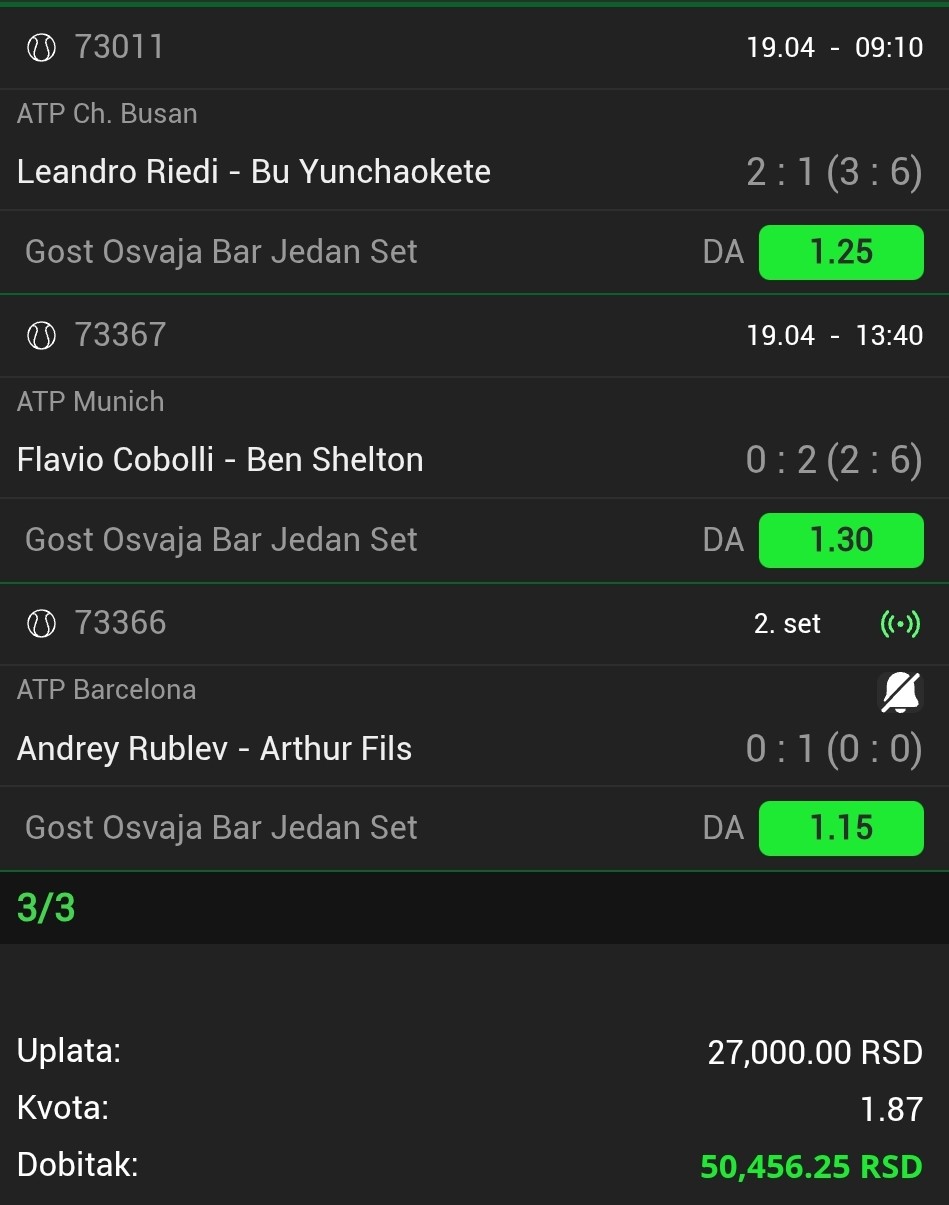
Task: Open the Leandro Riedi - Bu Yunchaokete match
Action: point(254,172)
